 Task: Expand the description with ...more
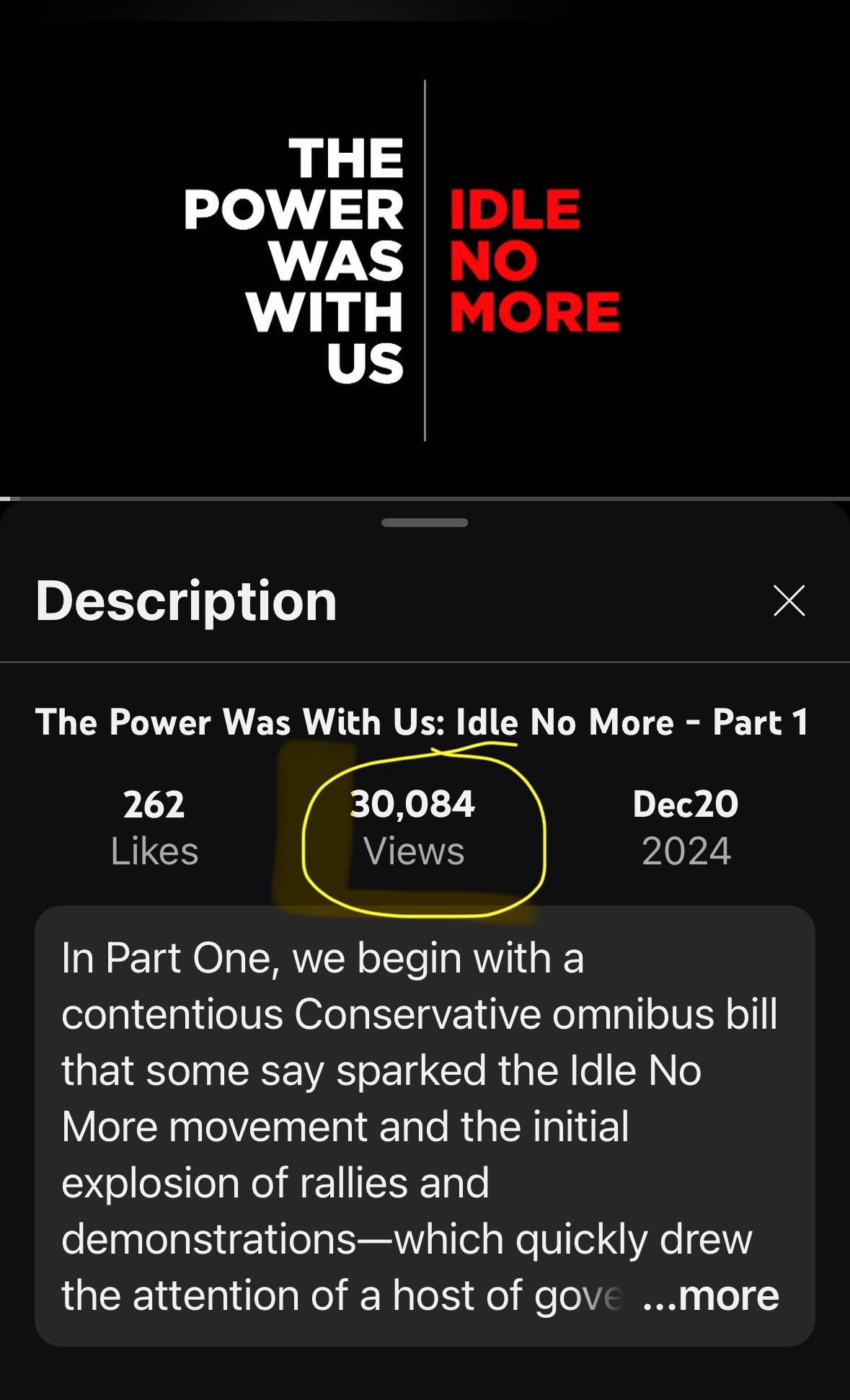click(x=711, y=1295)
